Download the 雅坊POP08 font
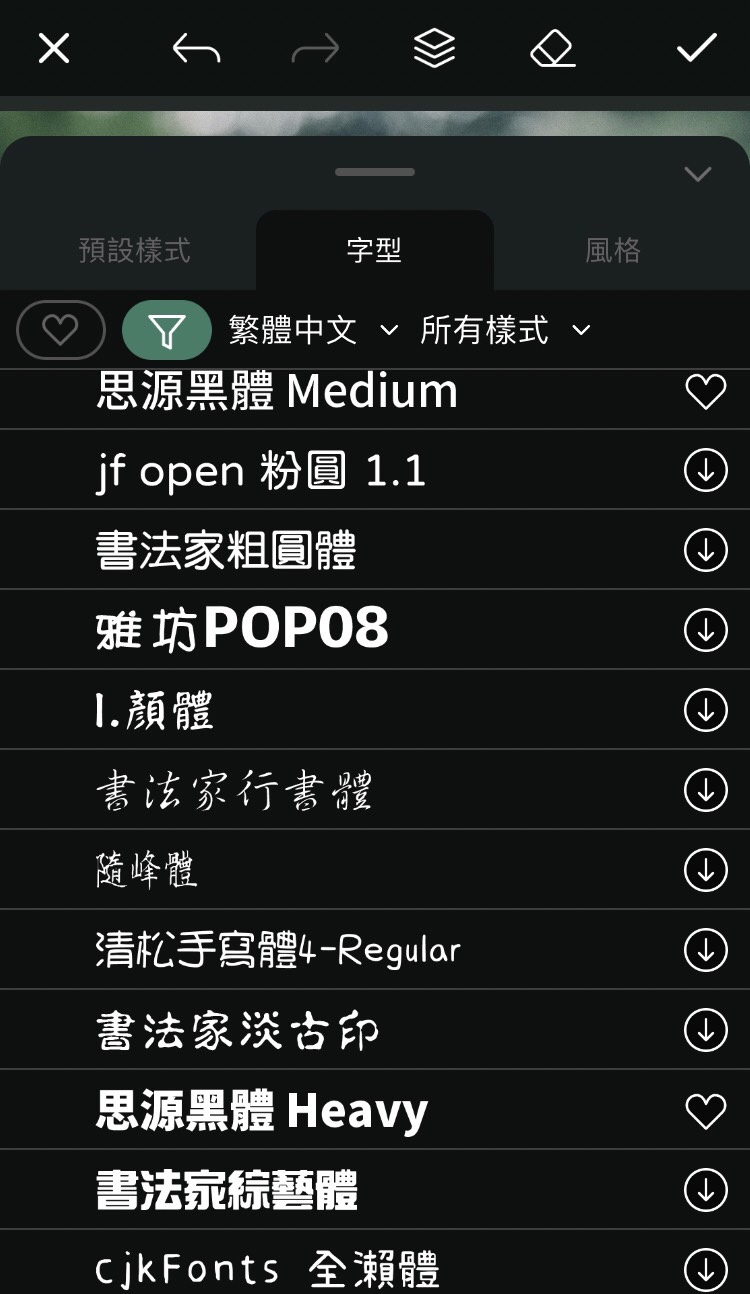 (705, 630)
